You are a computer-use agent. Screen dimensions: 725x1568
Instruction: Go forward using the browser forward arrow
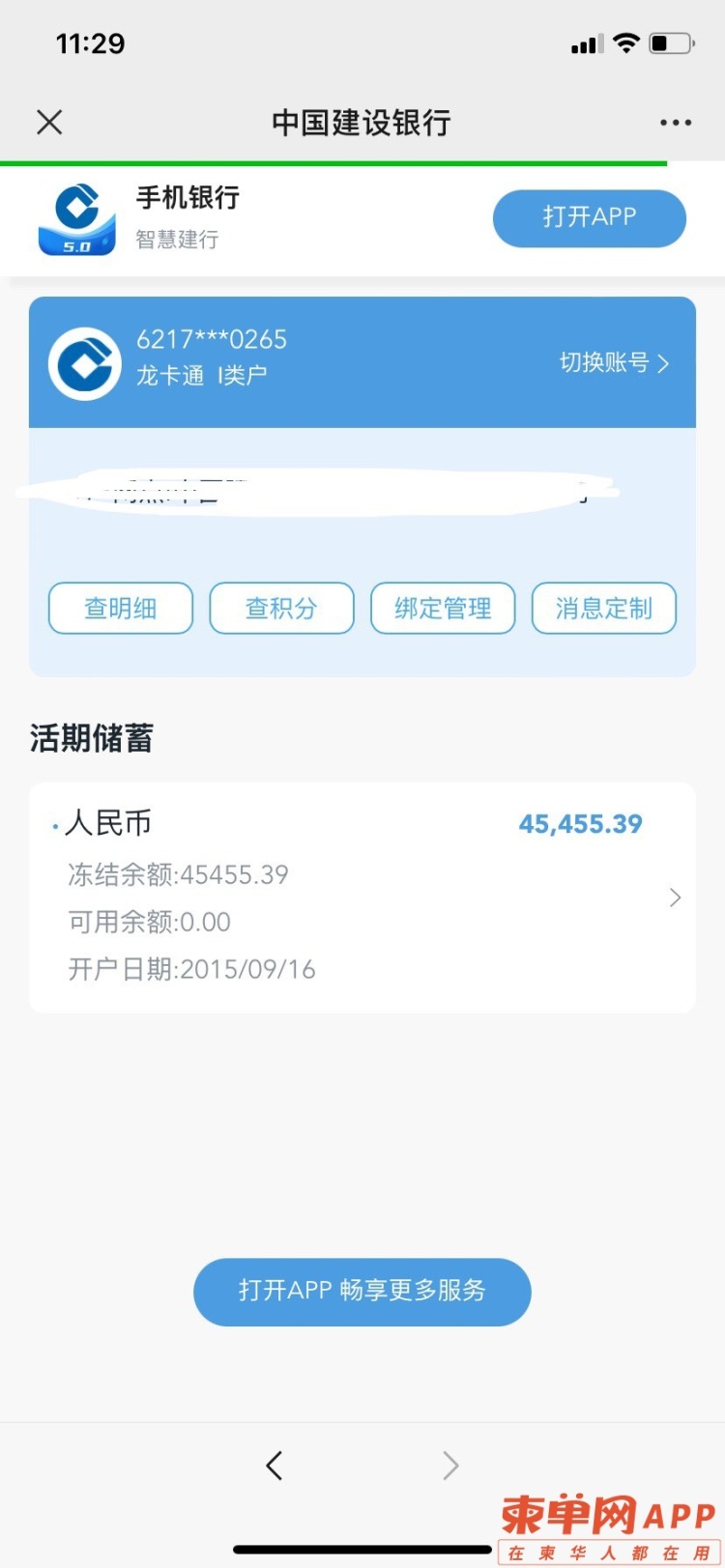[x=450, y=1466]
